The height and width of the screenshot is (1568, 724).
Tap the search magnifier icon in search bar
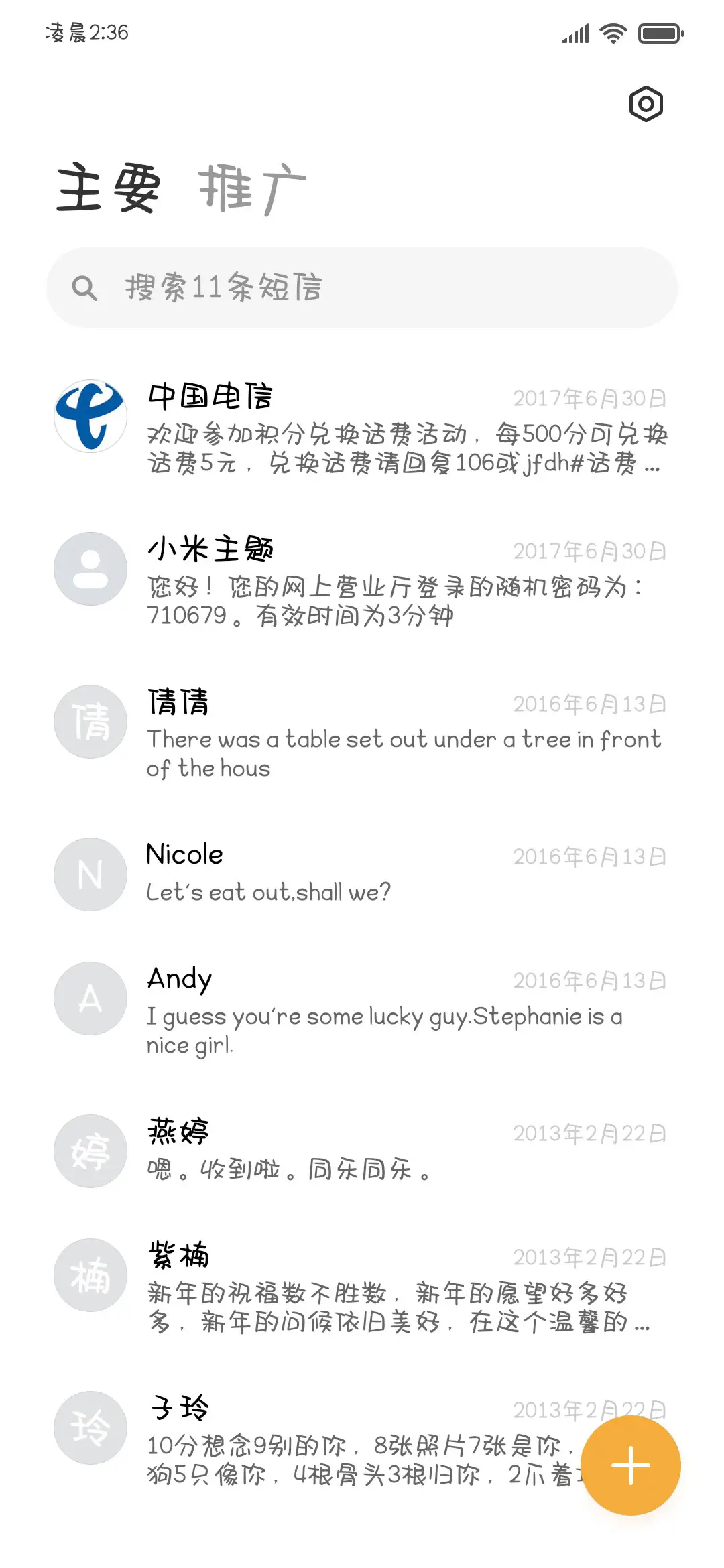(x=84, y=287)
